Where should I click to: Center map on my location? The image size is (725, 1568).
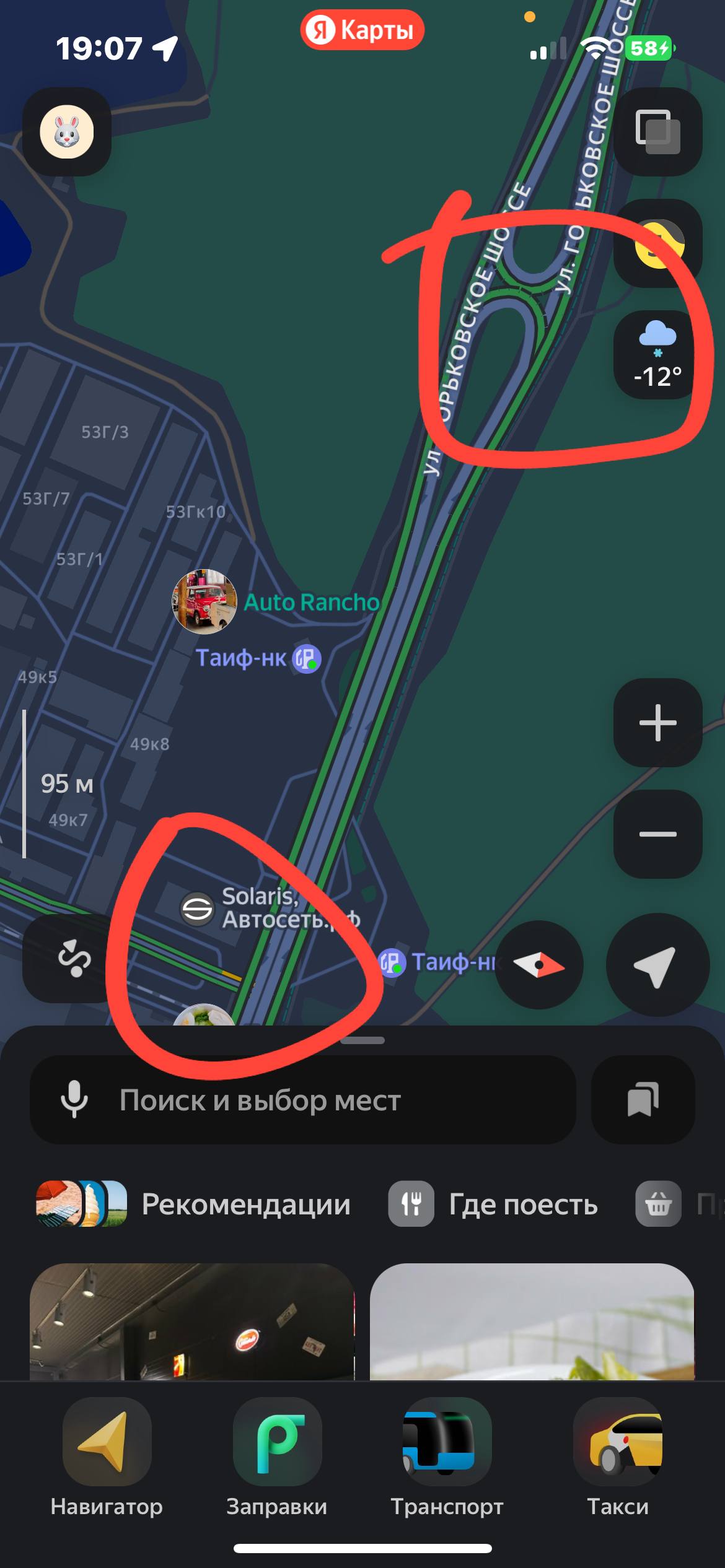coord(657,965)
